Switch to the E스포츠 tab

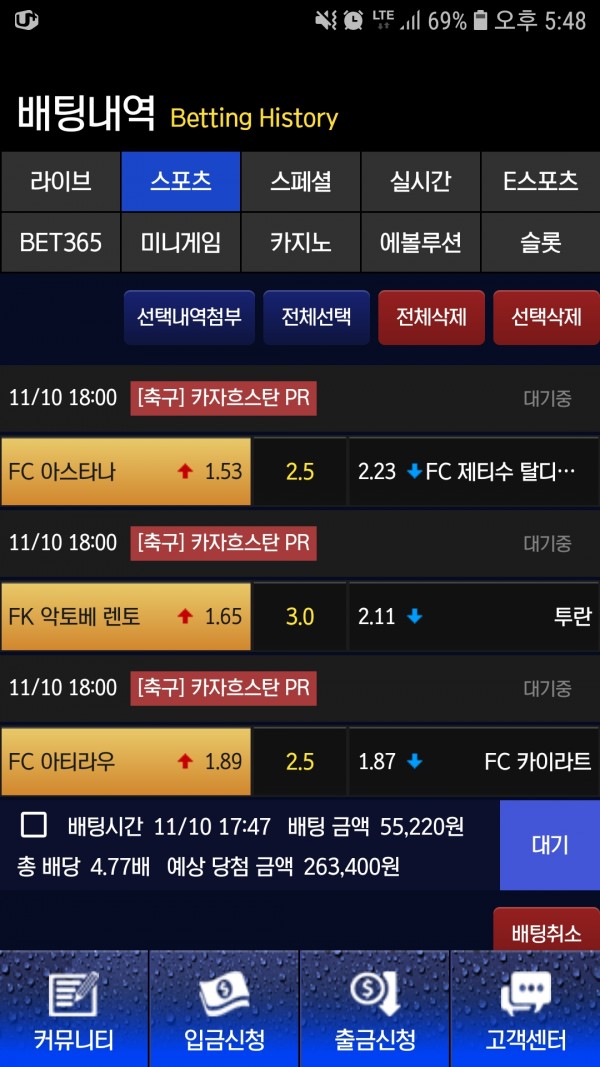[541, 182]
